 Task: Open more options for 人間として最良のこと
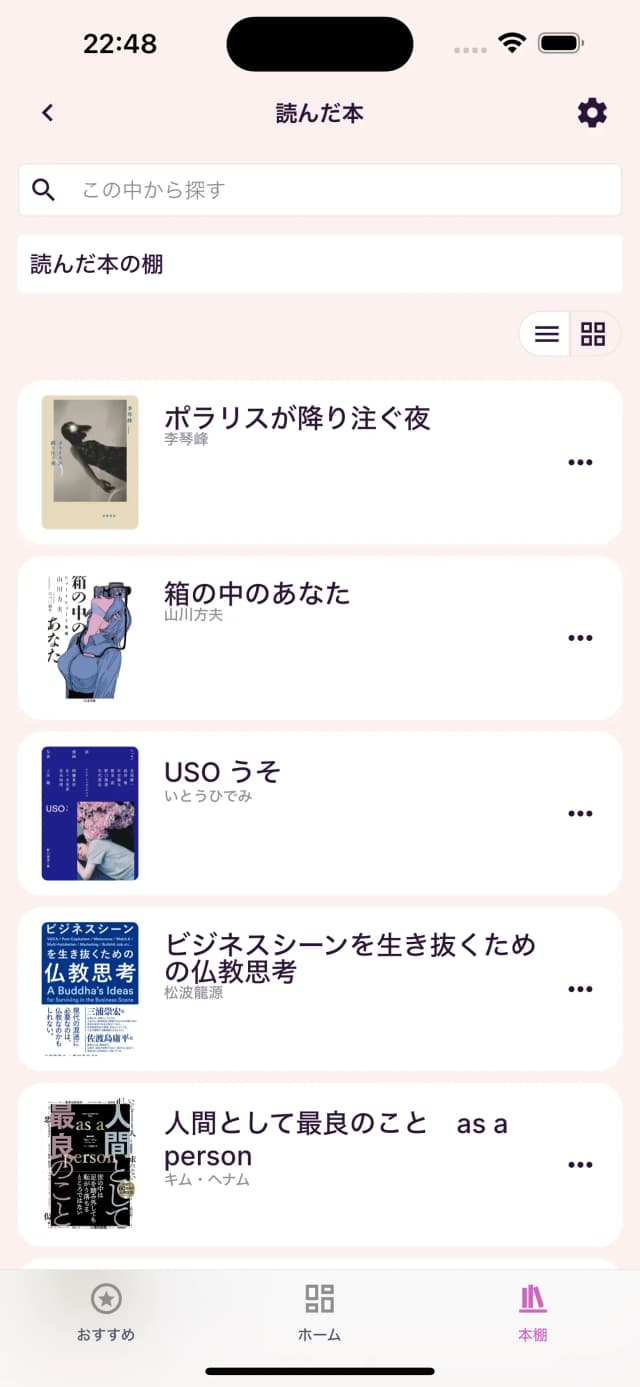[x=580, y=1165]
